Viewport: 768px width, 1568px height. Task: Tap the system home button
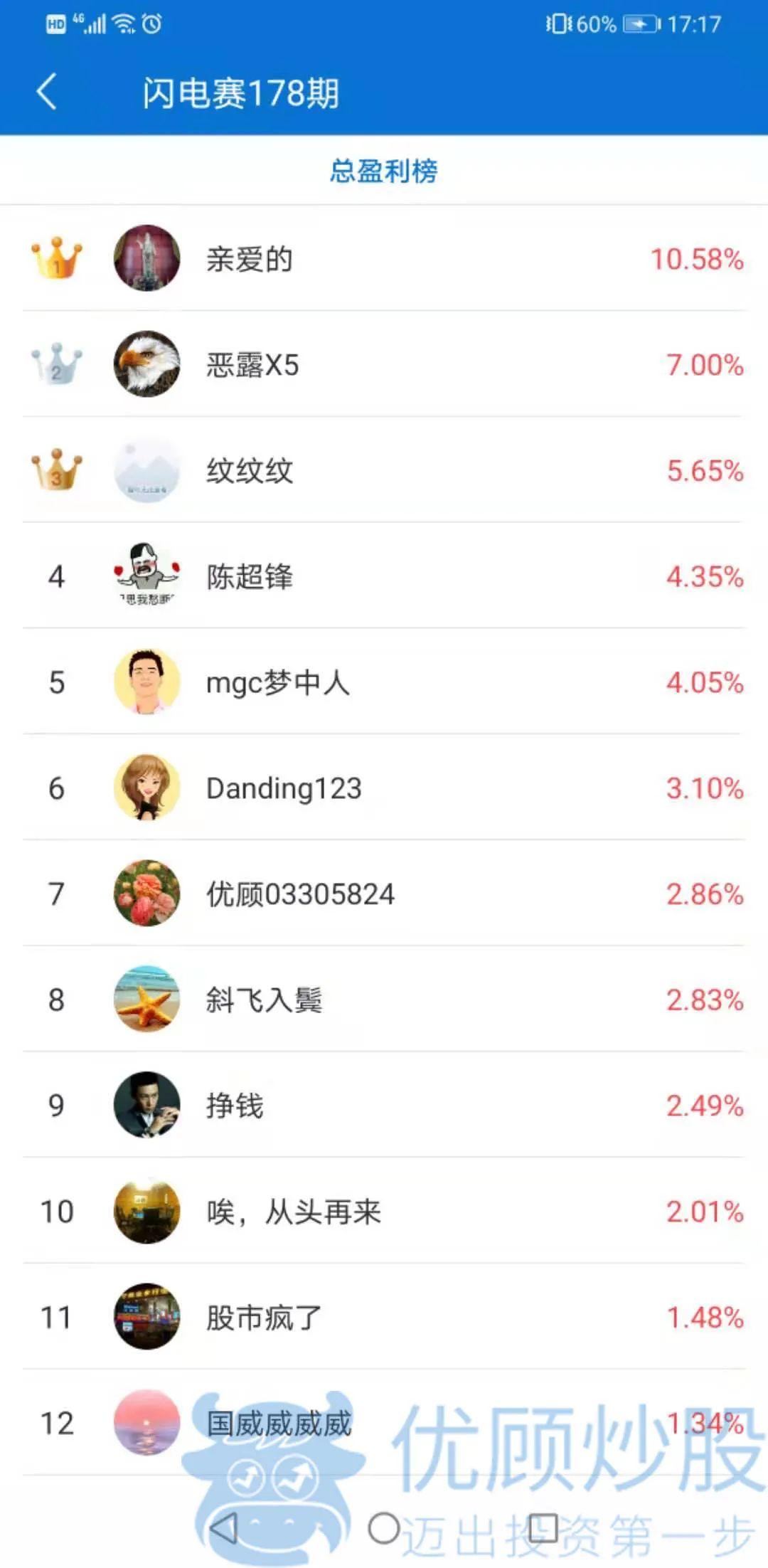click(x=384, y=1528)
